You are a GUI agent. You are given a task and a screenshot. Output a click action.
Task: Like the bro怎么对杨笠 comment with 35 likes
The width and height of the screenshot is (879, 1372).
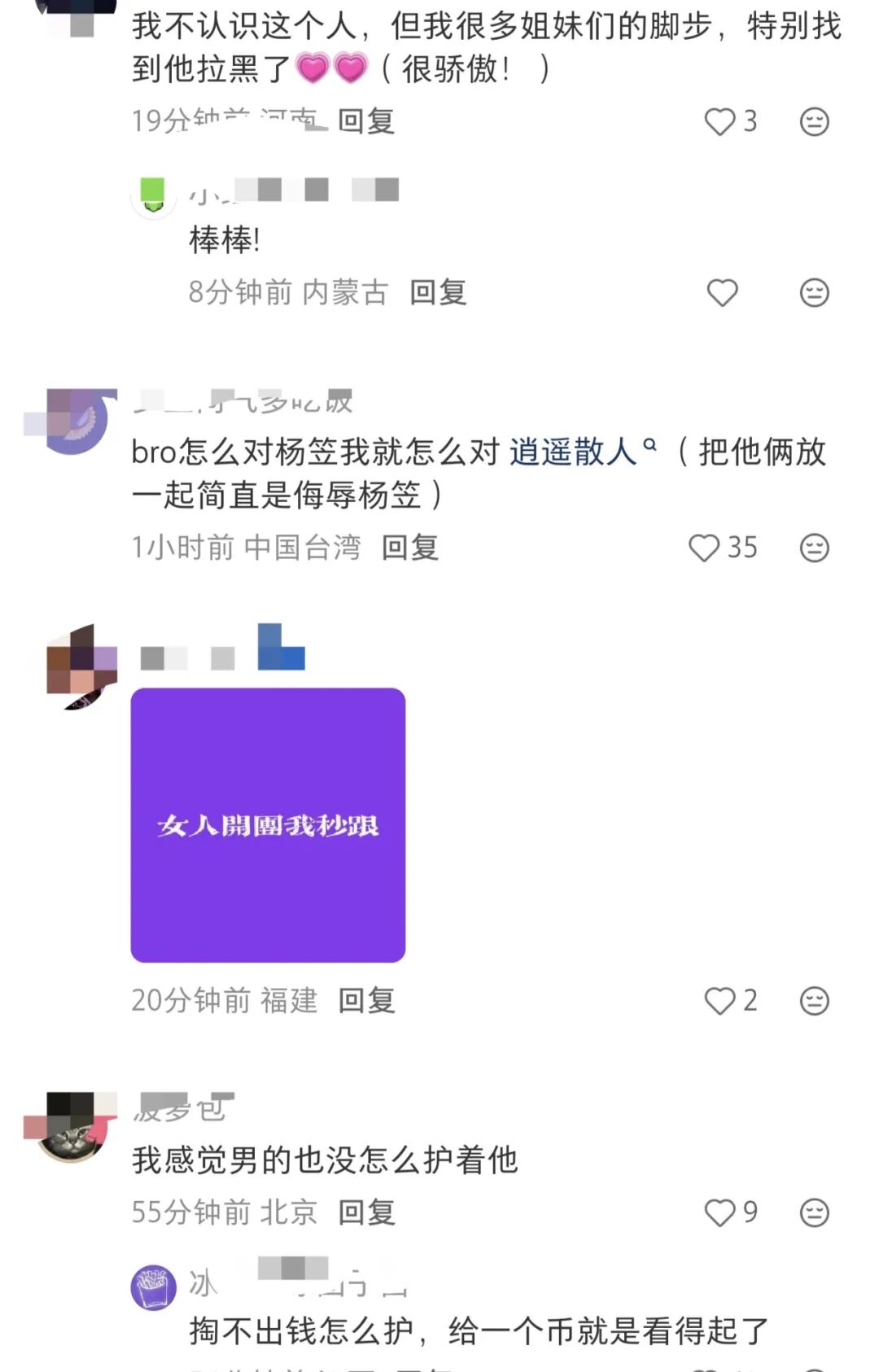[x=704, y=548]
